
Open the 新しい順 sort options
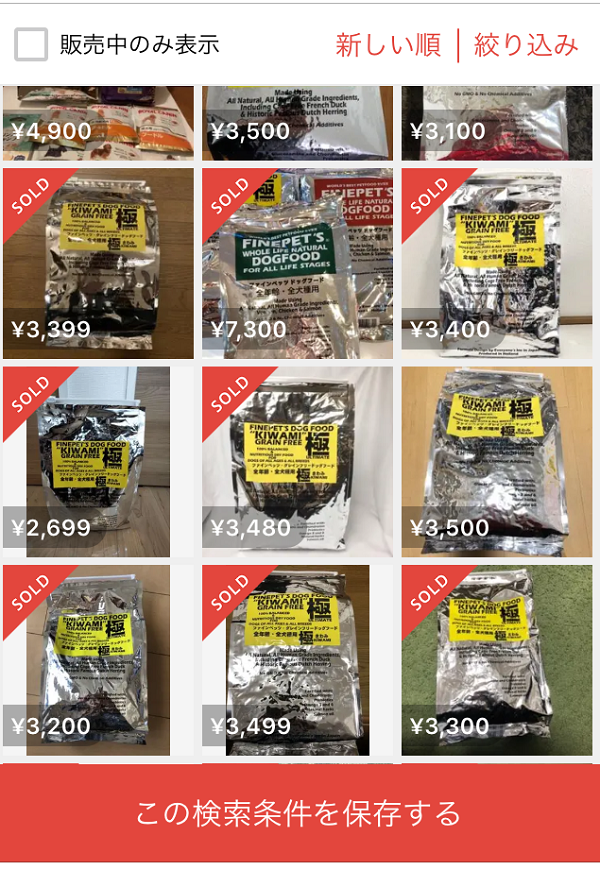coord(388,45)
